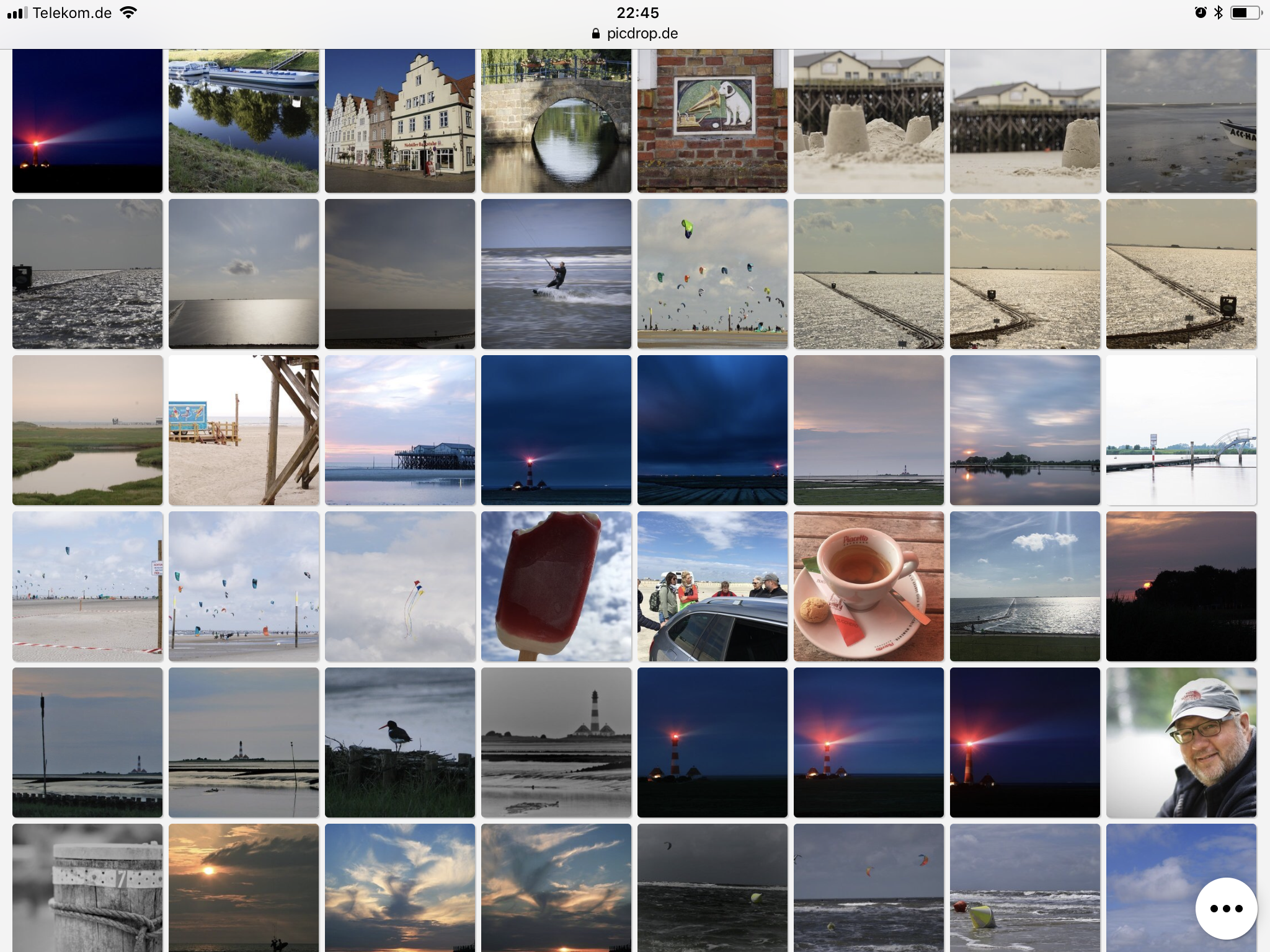Tap the picdrop.de address bar
Image resolution: width=1270 pixels, height=952 pixels.
click(x=635, y=33)
